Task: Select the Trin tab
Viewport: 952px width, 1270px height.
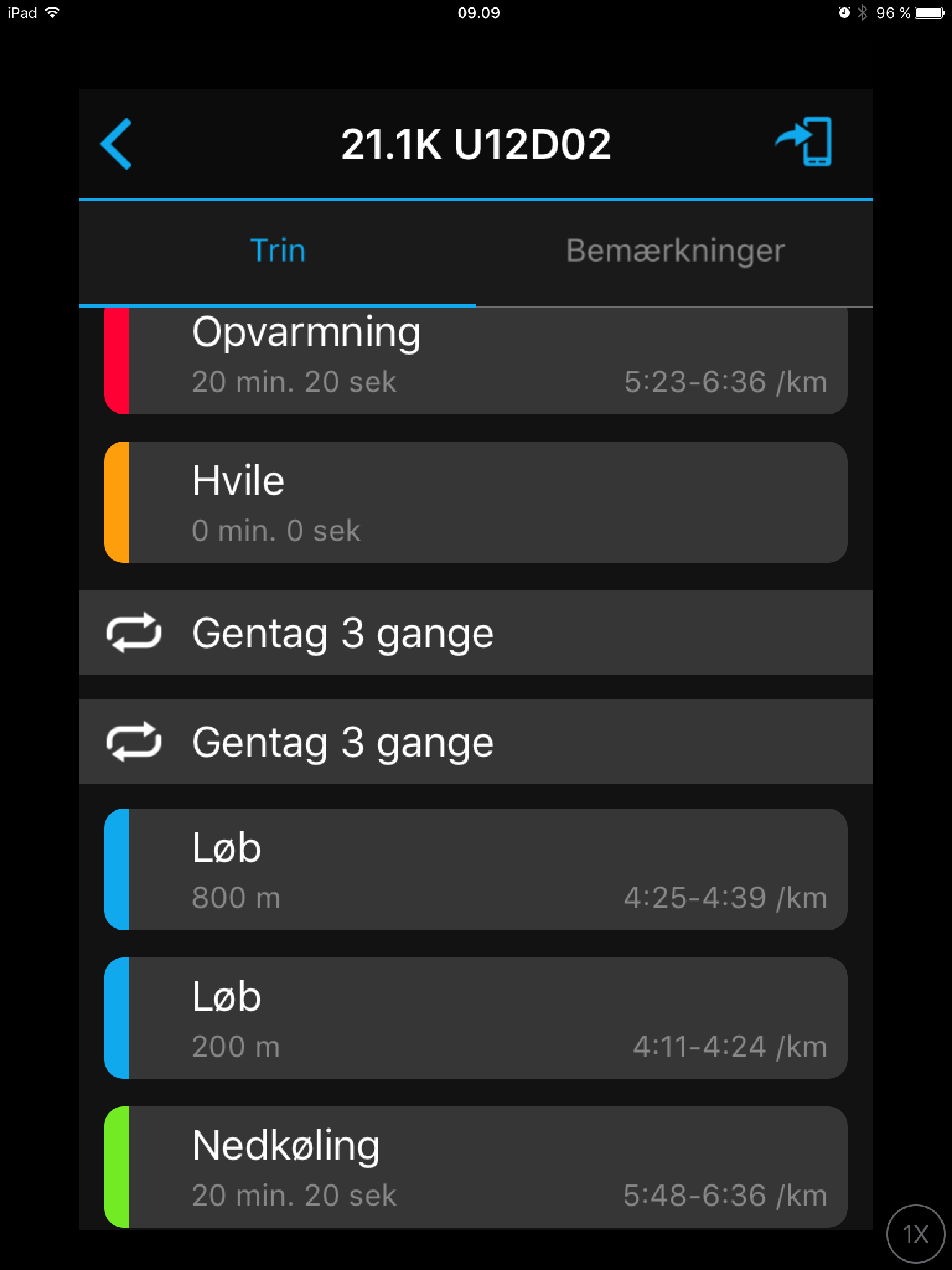Action: click(x=278, y=251)
